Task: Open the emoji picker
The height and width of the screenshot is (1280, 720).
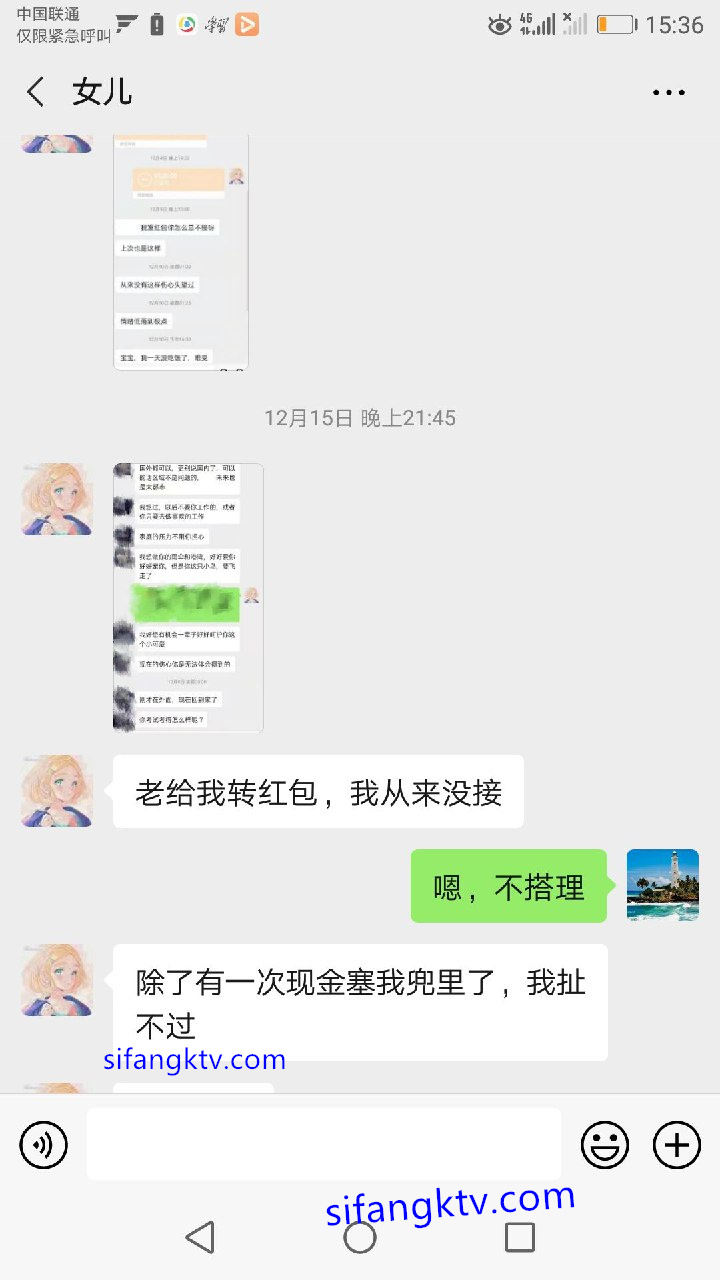Action: point(605,1144)
